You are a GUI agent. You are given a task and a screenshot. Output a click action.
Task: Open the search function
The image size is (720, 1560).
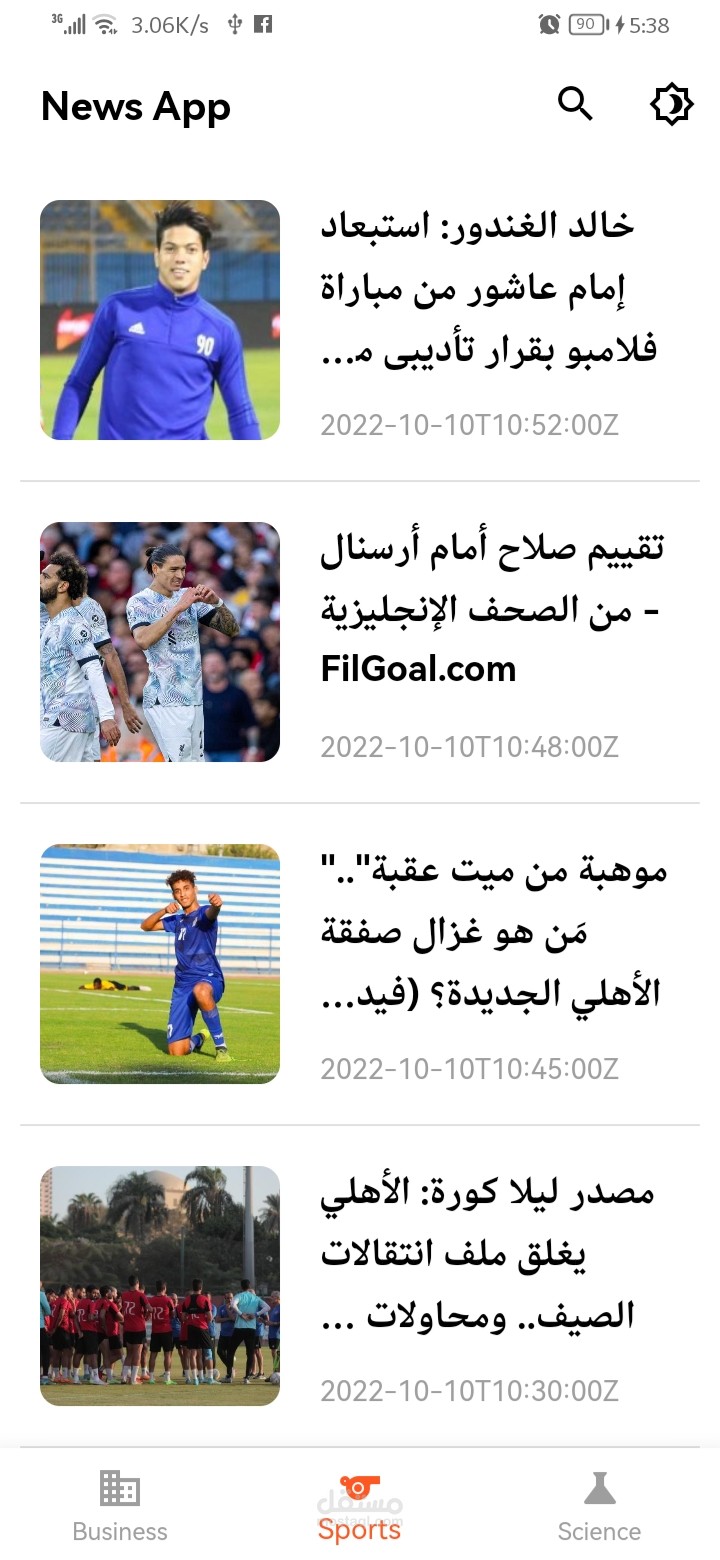click(574, 104)
